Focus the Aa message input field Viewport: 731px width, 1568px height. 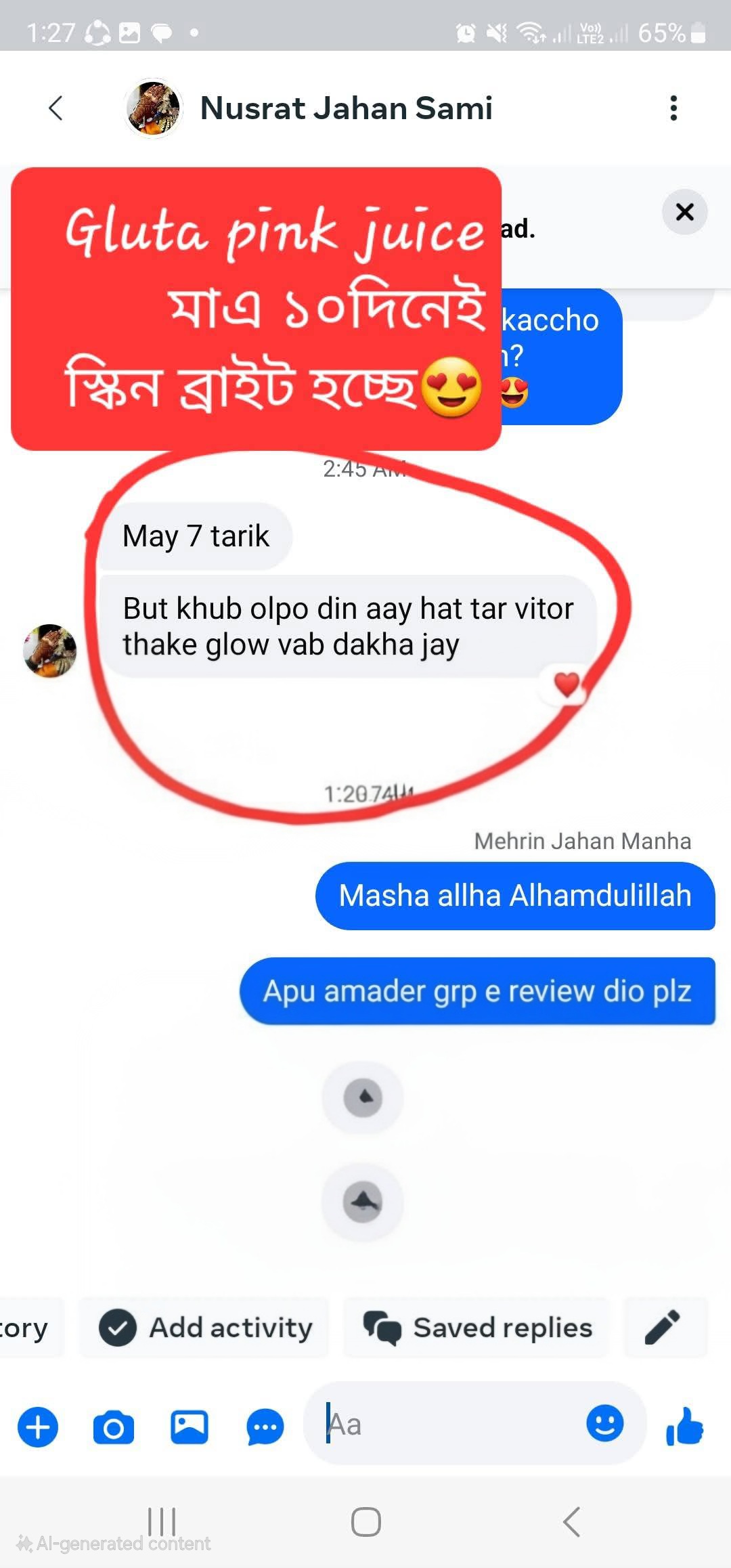[x=447, y=1424]
